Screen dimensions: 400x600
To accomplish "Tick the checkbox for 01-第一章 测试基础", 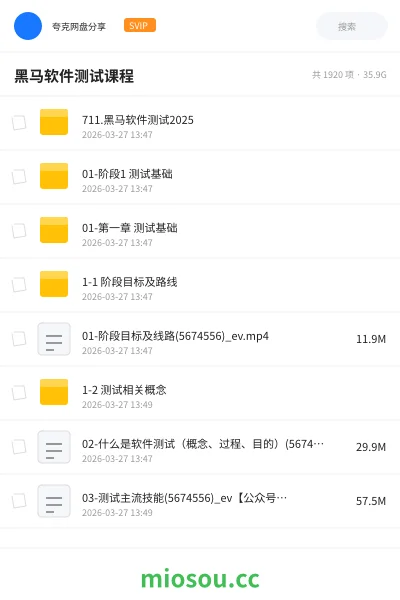I will coord(19,231).
